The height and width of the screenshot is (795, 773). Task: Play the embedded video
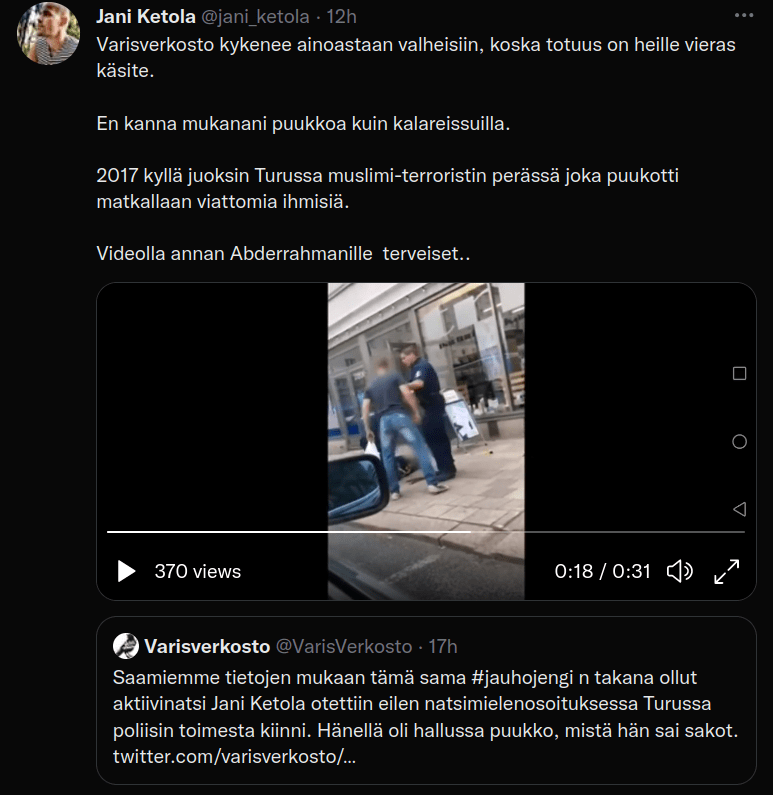[x=126, y=571]
